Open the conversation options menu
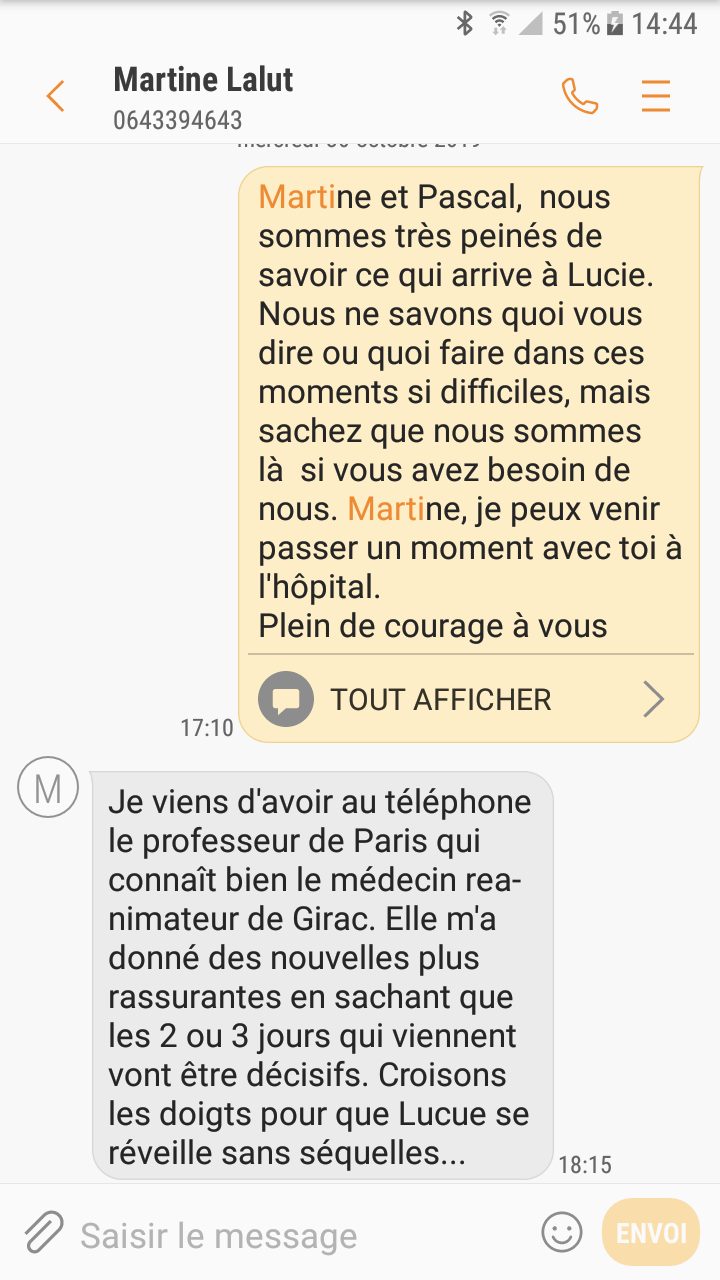Screen dimensions: 720x1280 tap(656, 97)
